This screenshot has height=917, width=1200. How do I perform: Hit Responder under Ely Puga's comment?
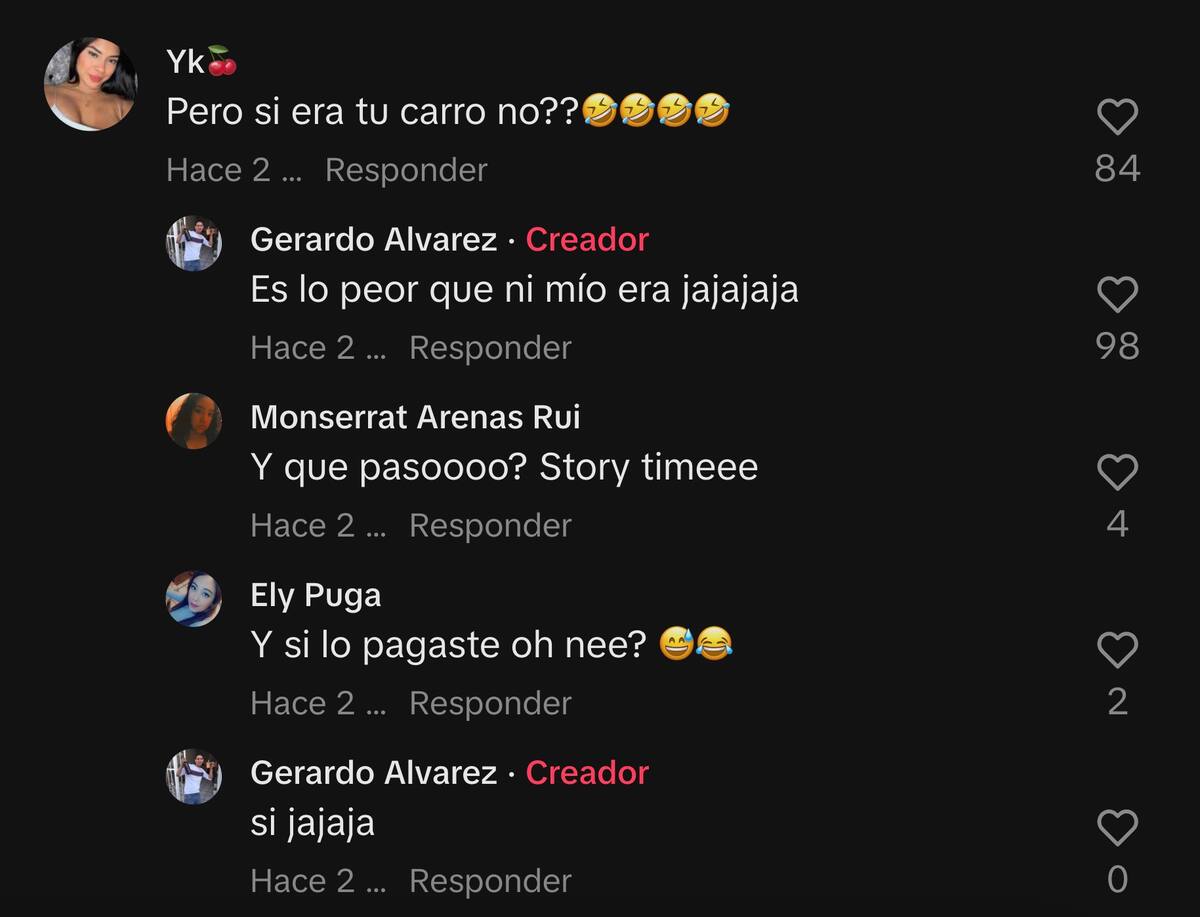pyautogui.click(x=490, y=703)
